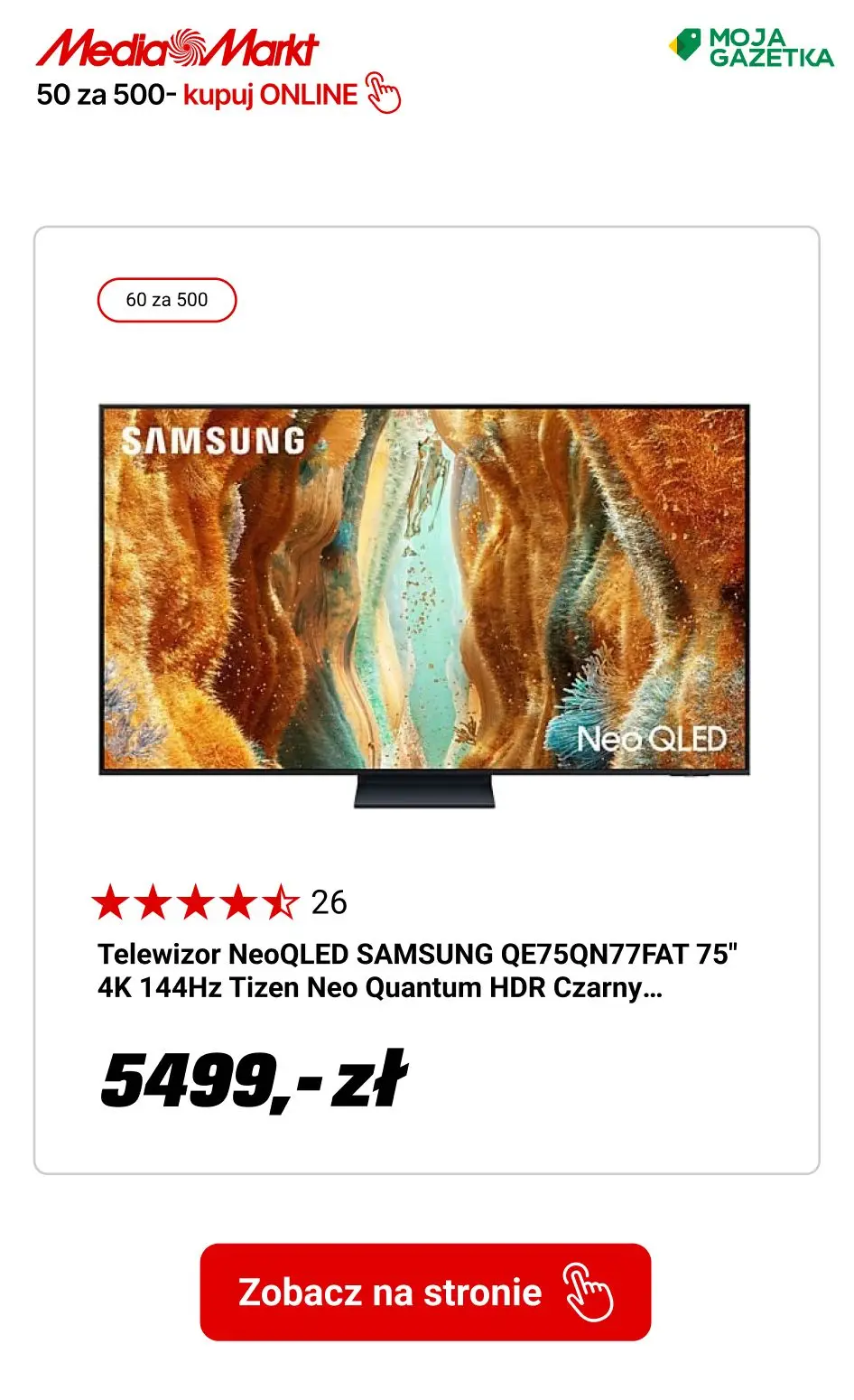Open the 60 za 500 badge details
This screenshot has height=1400, width=854.
pos(167,299)
